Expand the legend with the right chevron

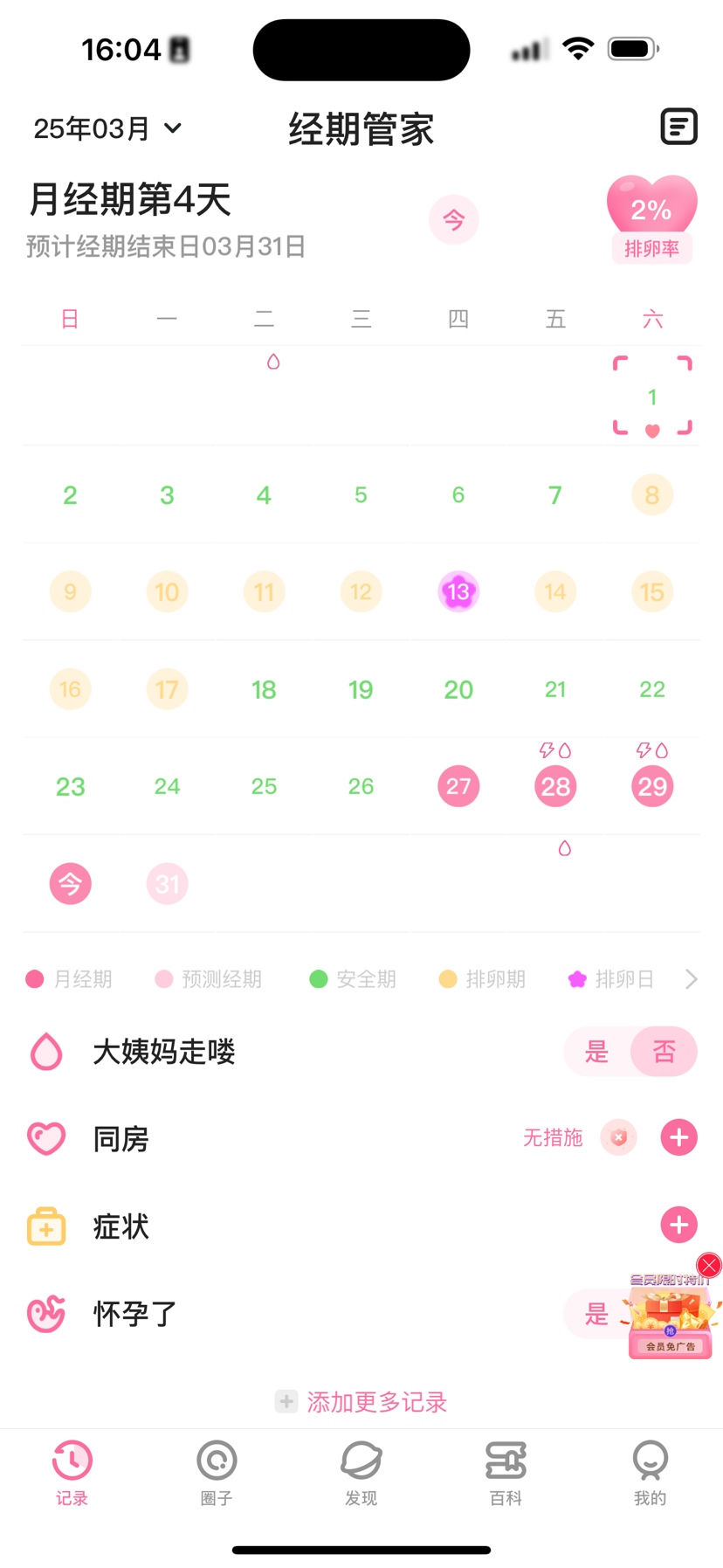(x=691, y=979)
